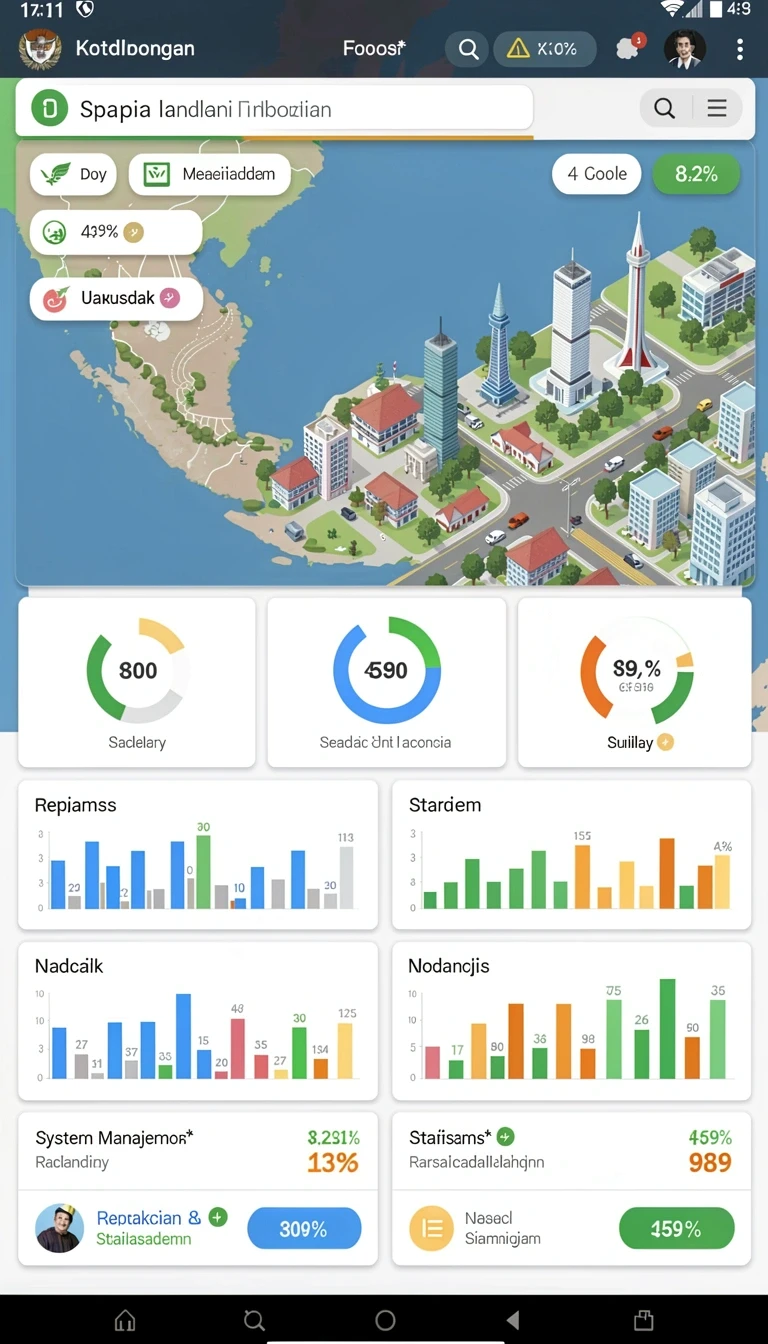768x1344 pixels.
Task: Tap the green 459% button
Action: [x=676, y=1229]
